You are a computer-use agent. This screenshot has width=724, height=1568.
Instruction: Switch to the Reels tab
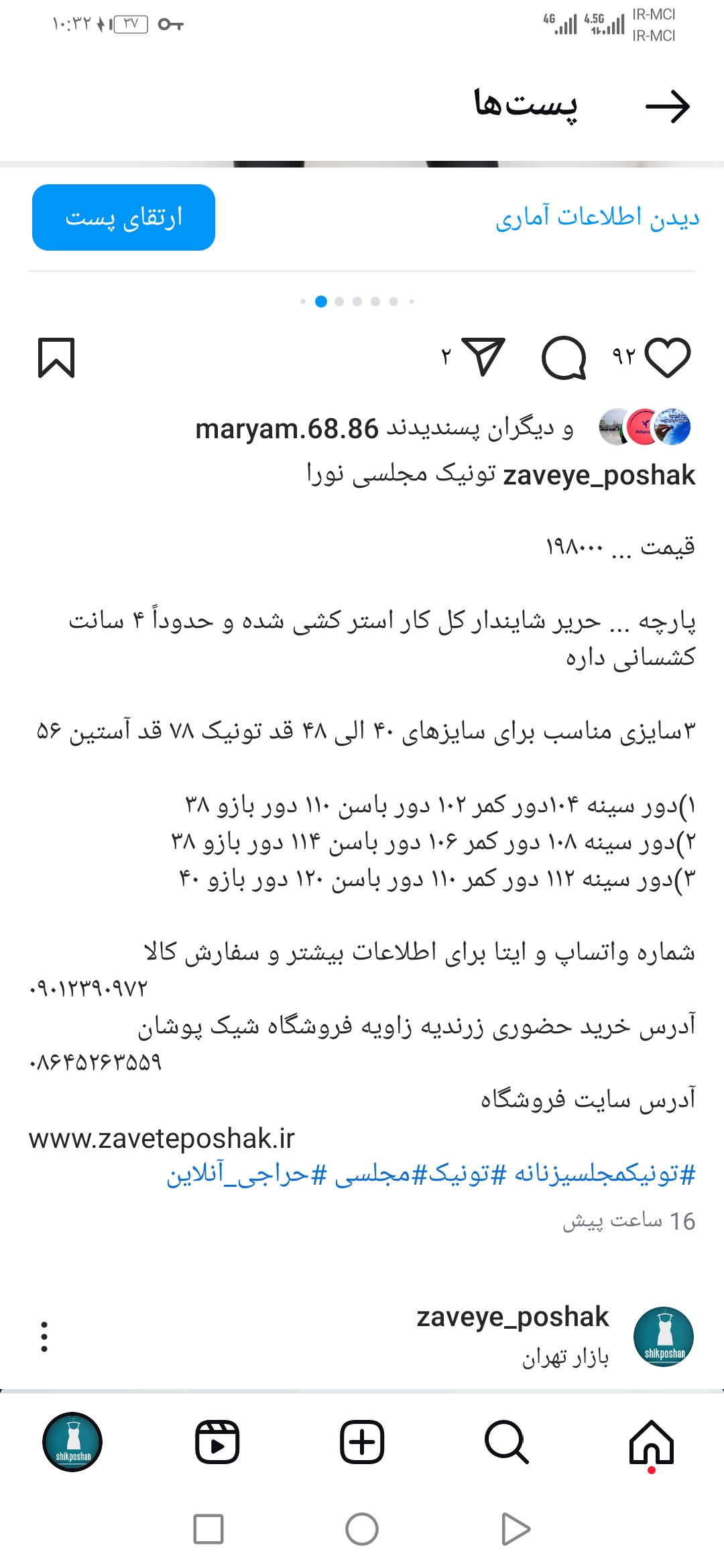click(217, 1442)
